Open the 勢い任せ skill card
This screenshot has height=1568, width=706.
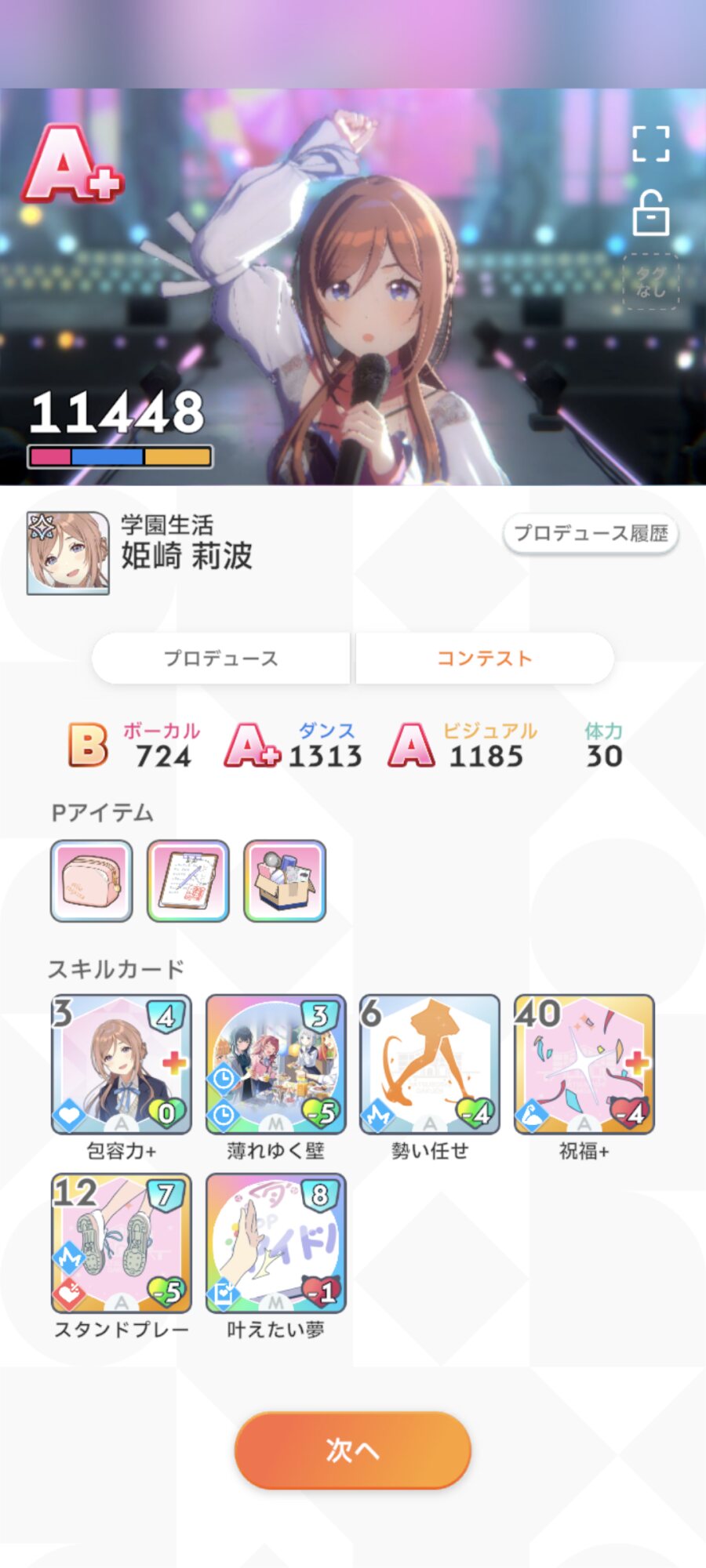pyautogui.click(x=430, y=1065)
